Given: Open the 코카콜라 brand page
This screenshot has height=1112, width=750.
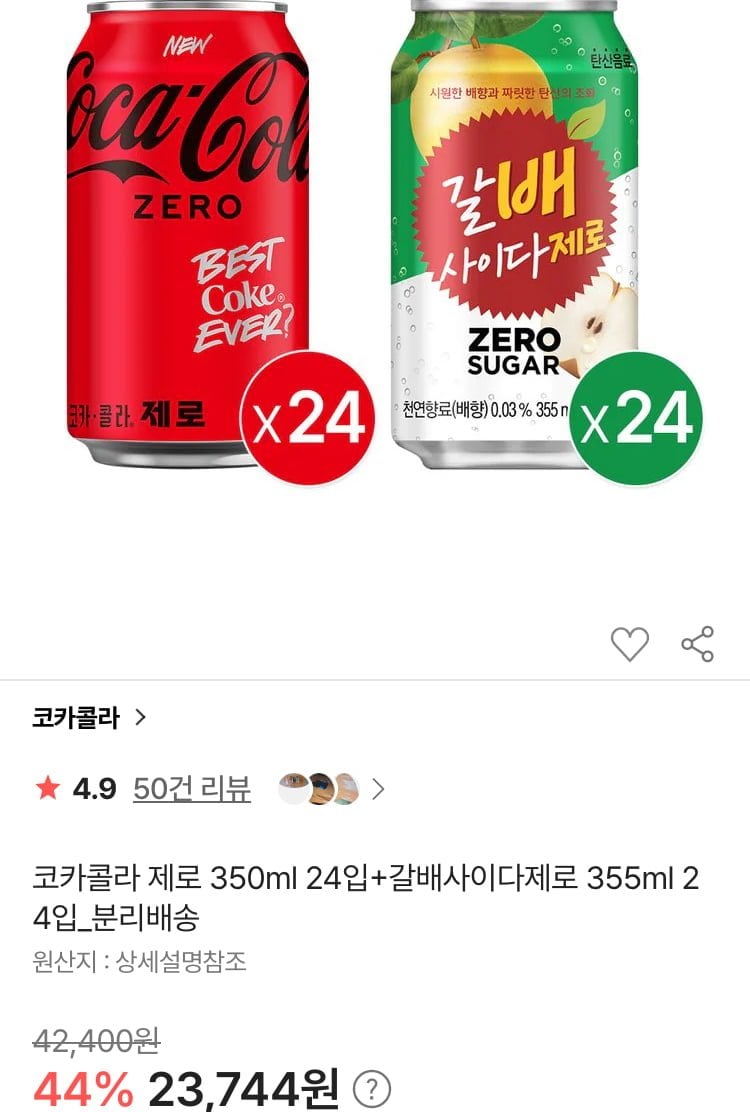Looking at the screenshot, I should 88,717.
